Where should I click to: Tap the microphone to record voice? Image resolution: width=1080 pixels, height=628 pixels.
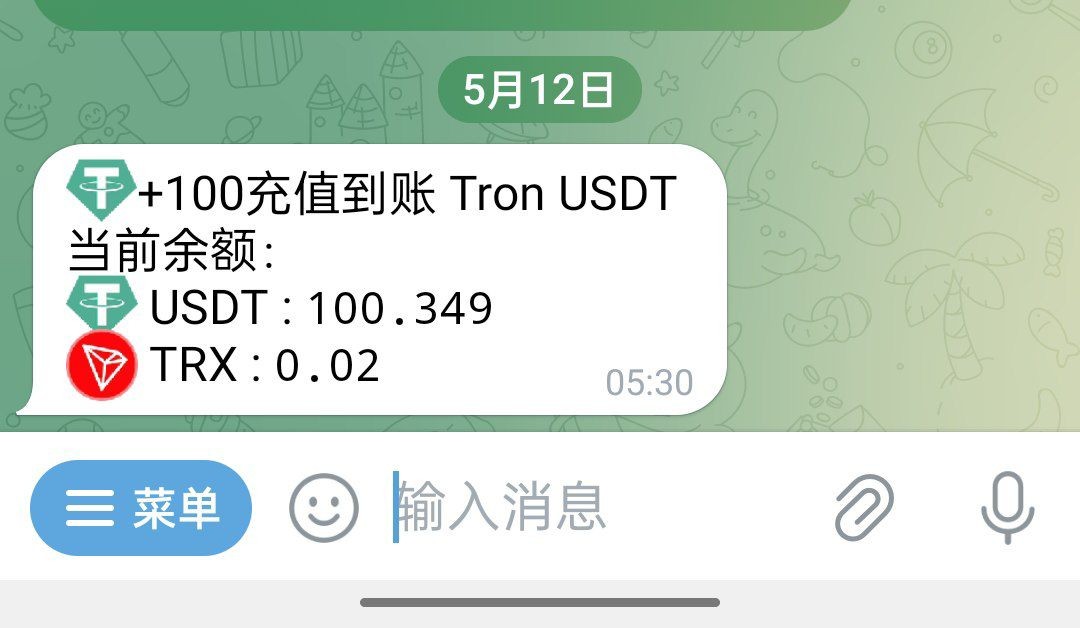[1006, 507]
